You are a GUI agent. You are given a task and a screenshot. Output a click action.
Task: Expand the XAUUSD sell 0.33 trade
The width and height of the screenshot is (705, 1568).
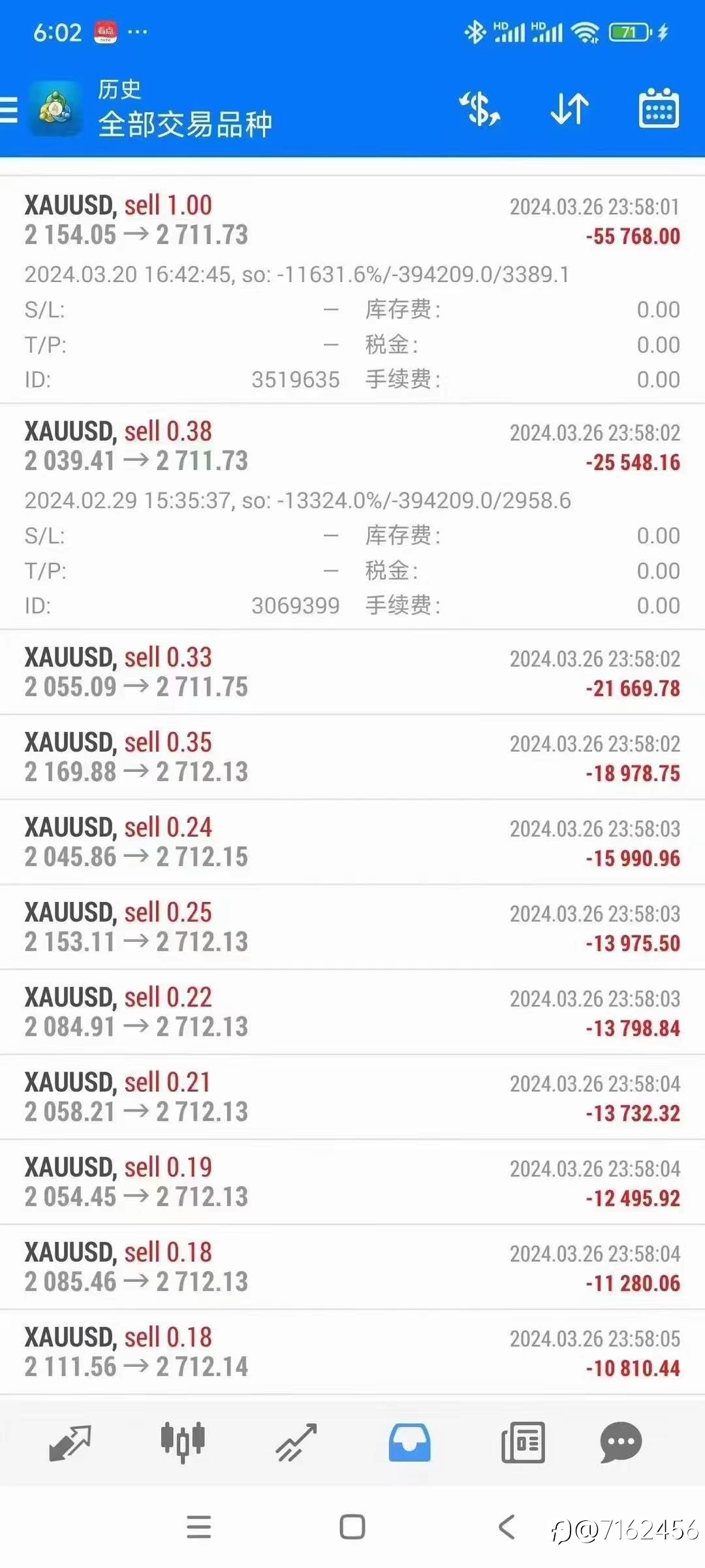point(352,672)
